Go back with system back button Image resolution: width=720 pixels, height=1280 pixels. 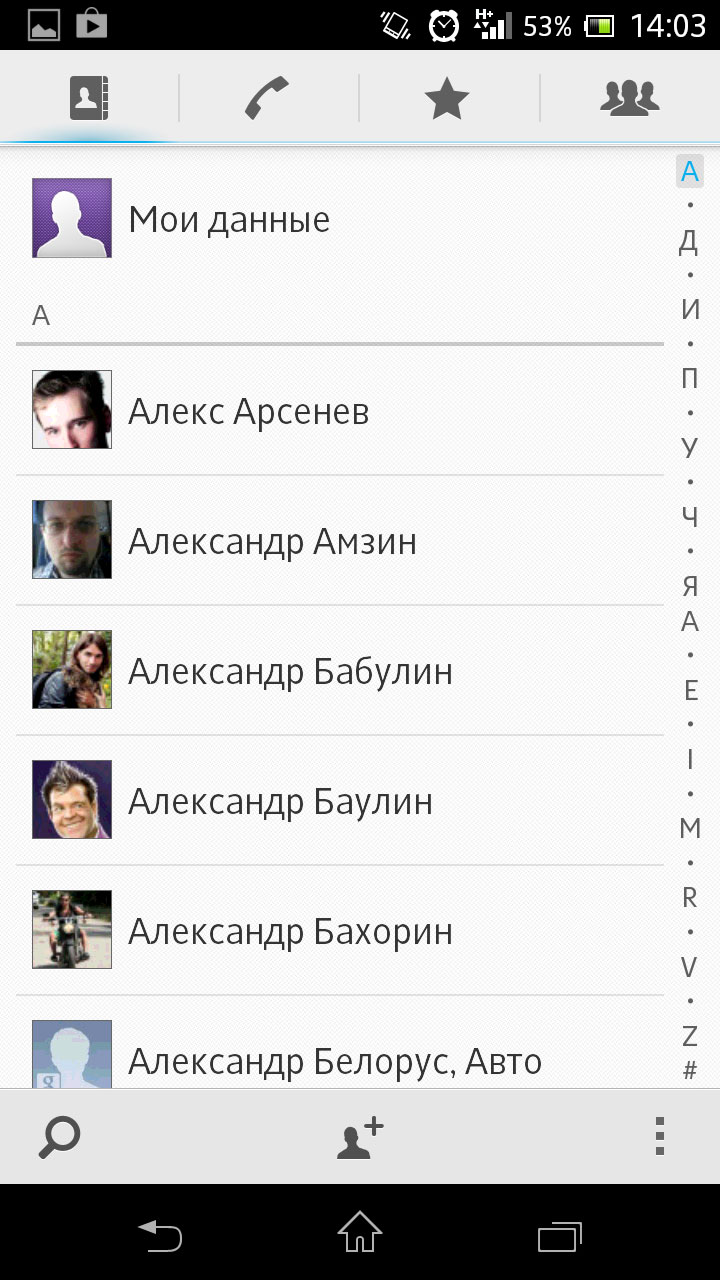161,1236
